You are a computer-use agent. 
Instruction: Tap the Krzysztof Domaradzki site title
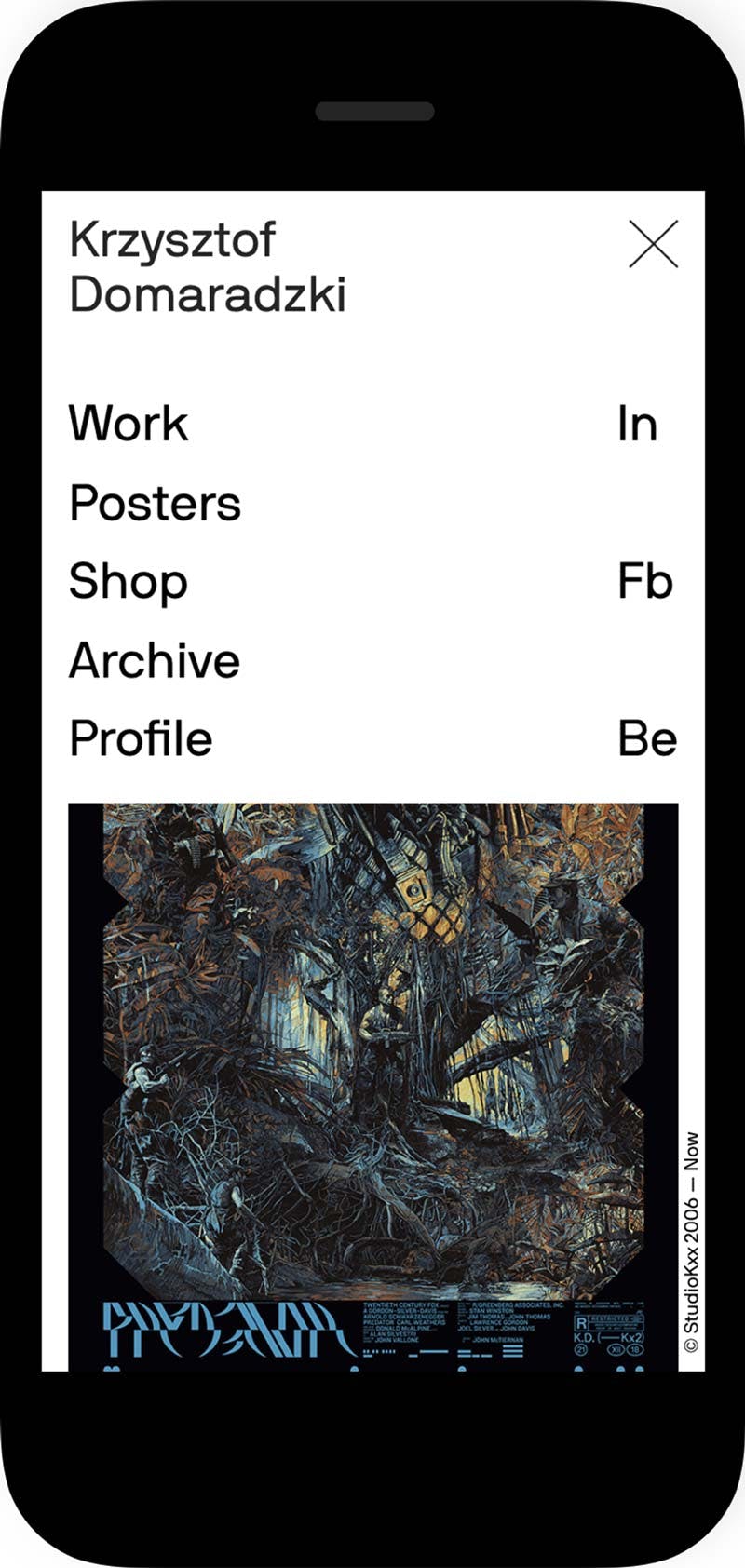click(207, 267)
